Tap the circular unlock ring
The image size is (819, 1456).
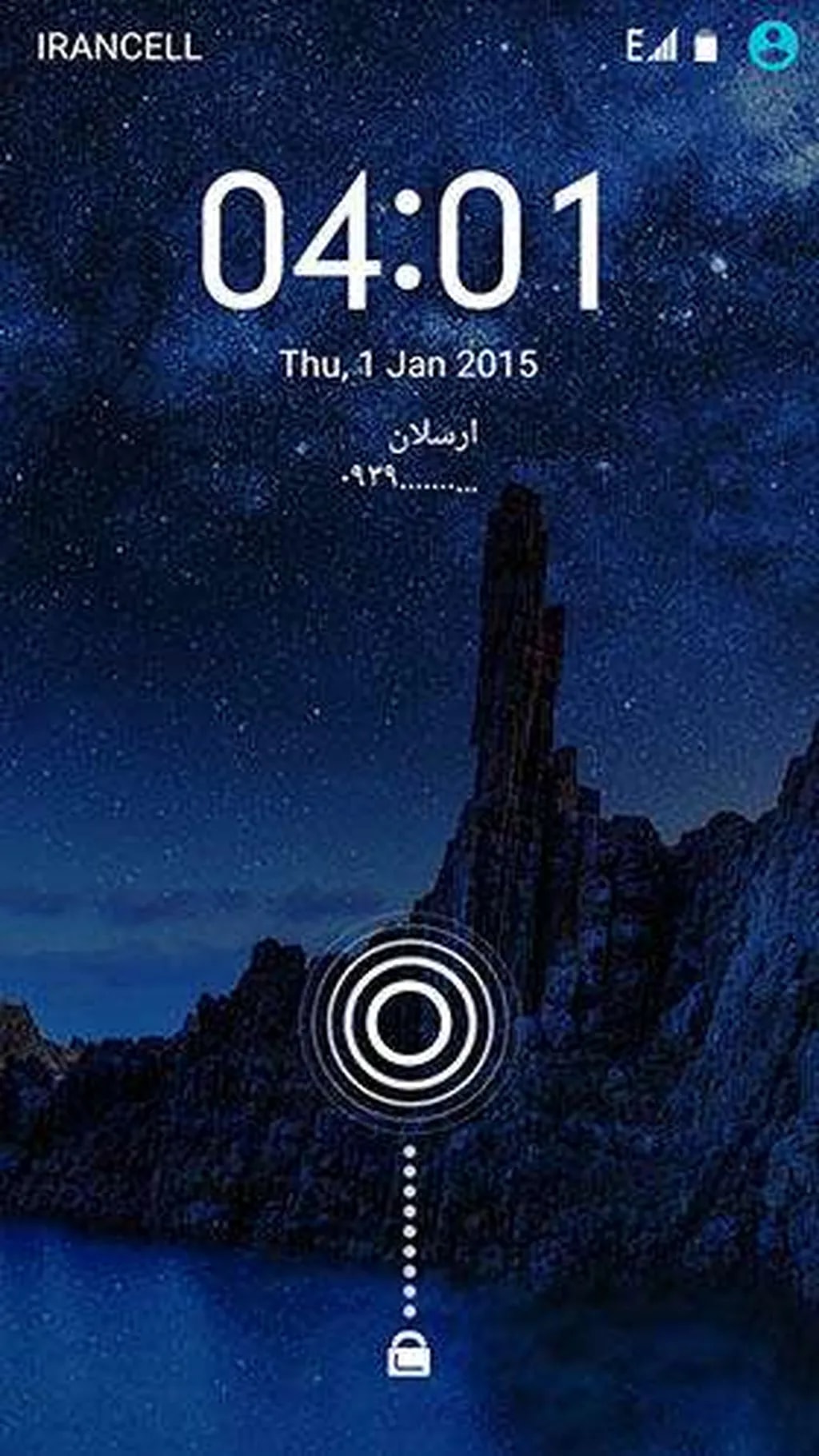(409, 1024)
